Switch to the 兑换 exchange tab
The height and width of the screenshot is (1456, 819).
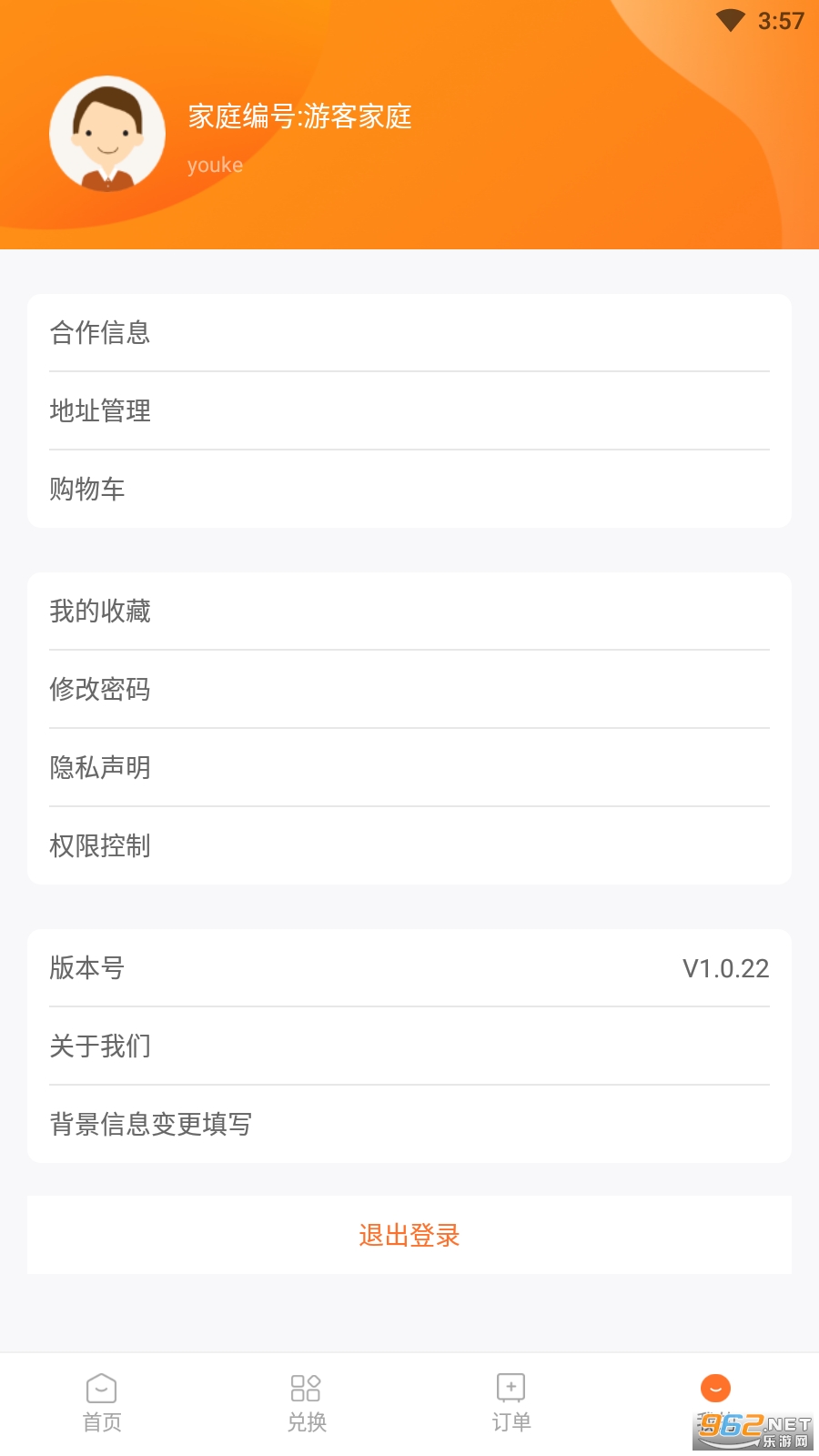(307, 1401)
